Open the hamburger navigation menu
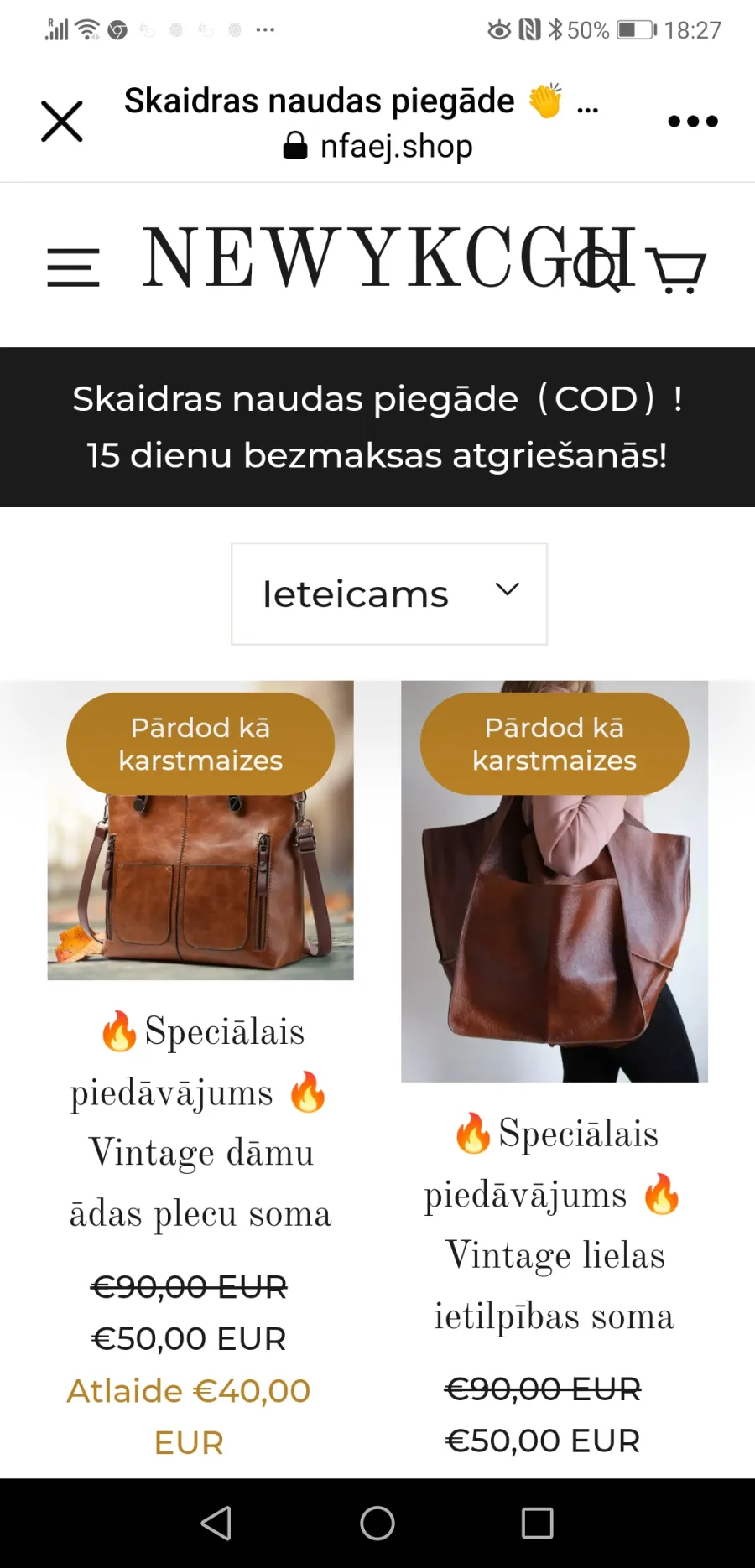The width and height of the screenshot is (755, 1568). coord(73,267)
